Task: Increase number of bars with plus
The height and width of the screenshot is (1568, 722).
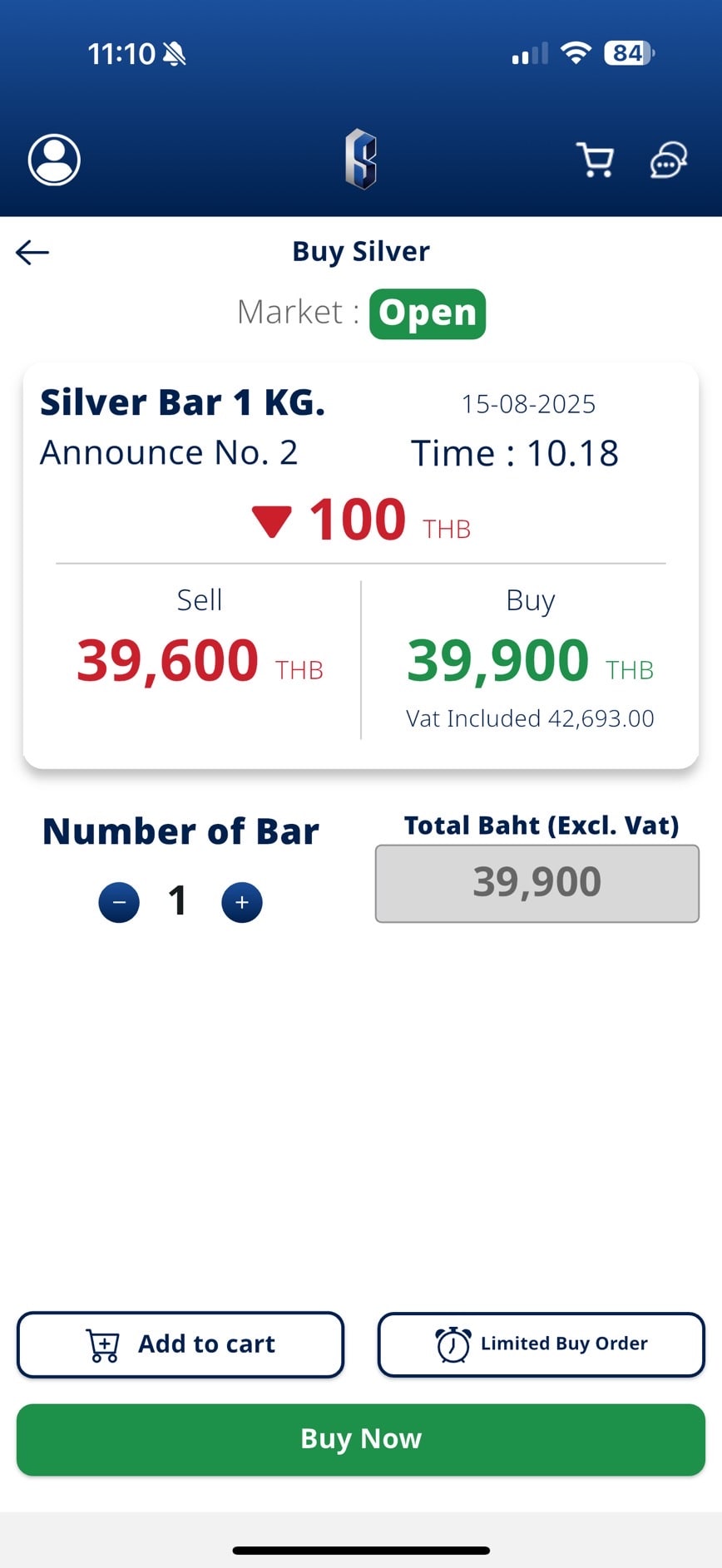Action: coord(242,902)
